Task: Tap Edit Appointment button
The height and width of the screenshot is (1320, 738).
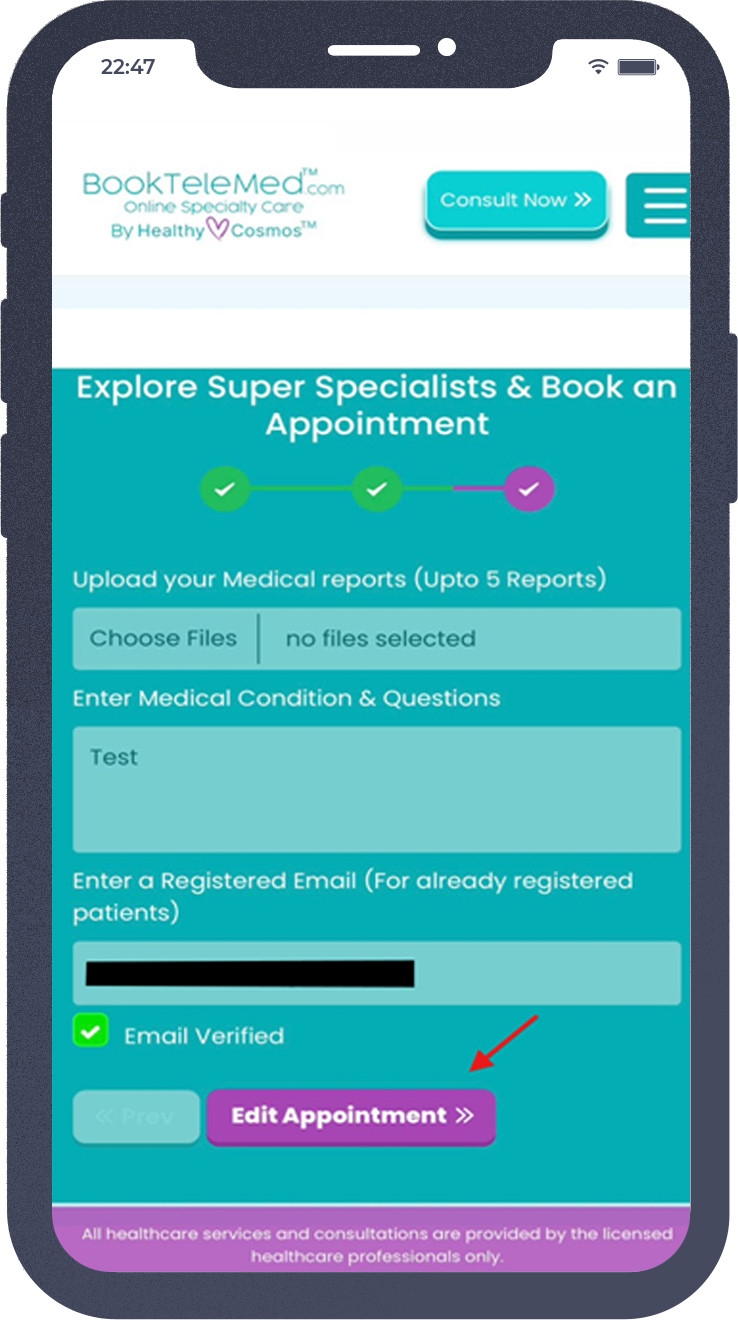Action: tap(351, 1116)
